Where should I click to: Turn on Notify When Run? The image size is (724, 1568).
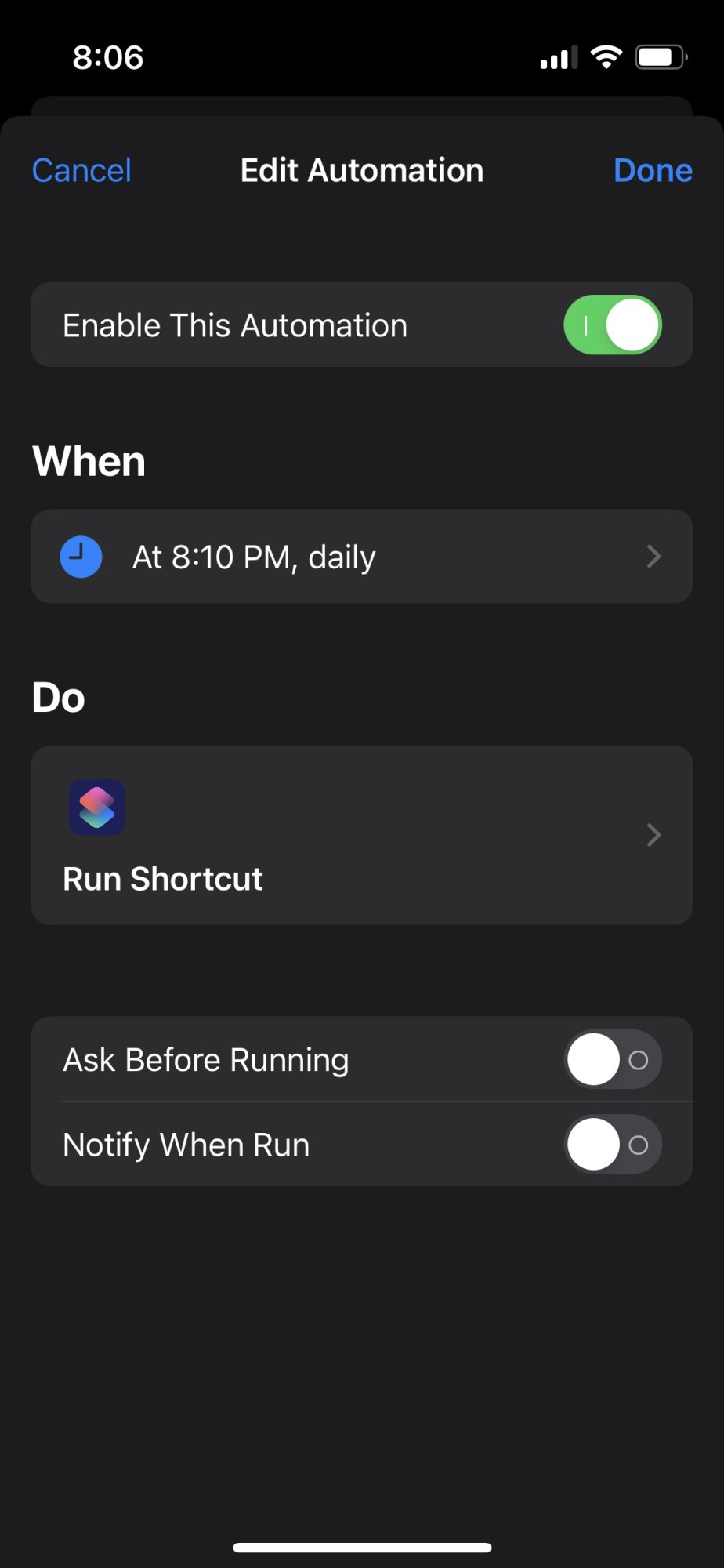coord(612,1145)
